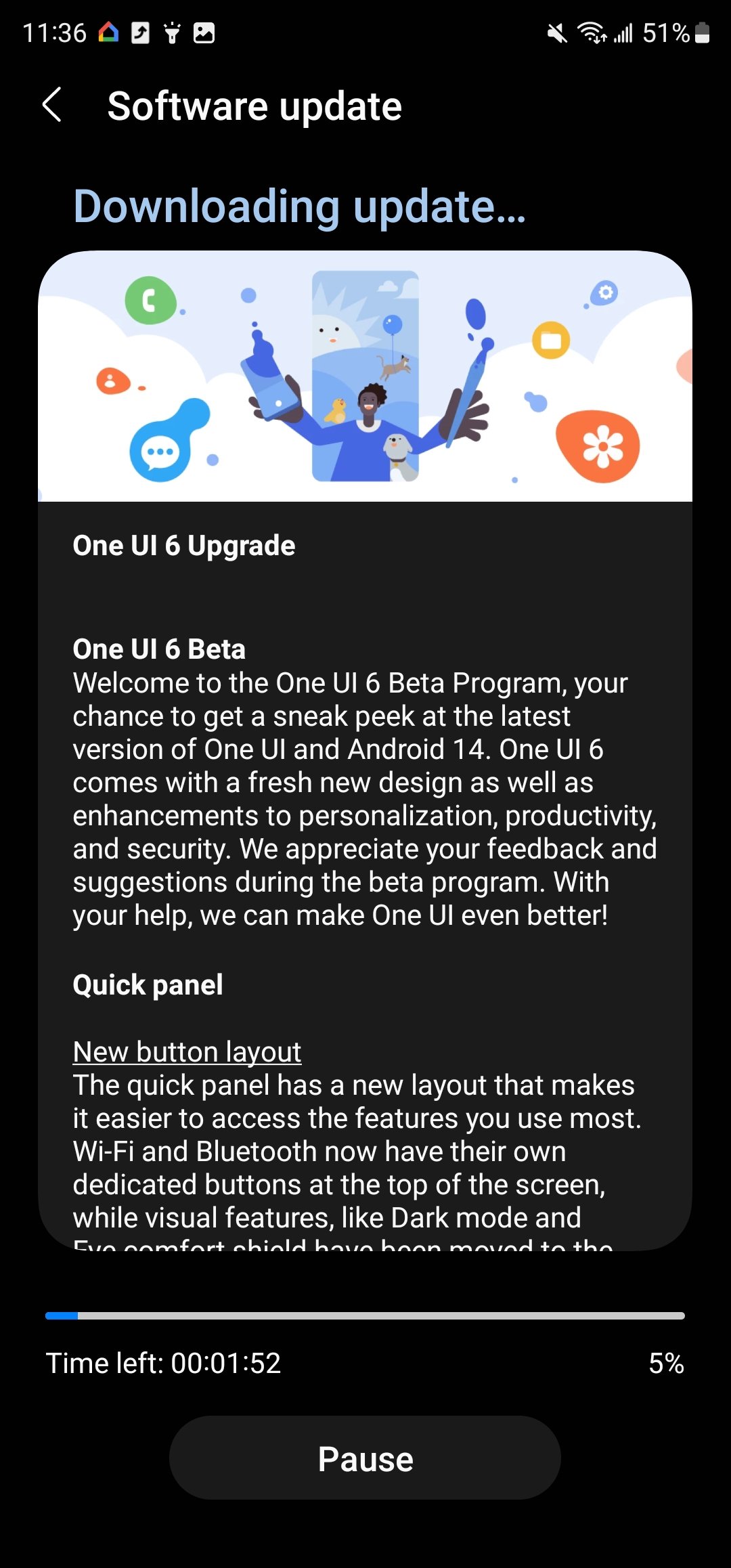Go back from Software update
Screen dimensions: 731x1568
[x=53, y=106]
